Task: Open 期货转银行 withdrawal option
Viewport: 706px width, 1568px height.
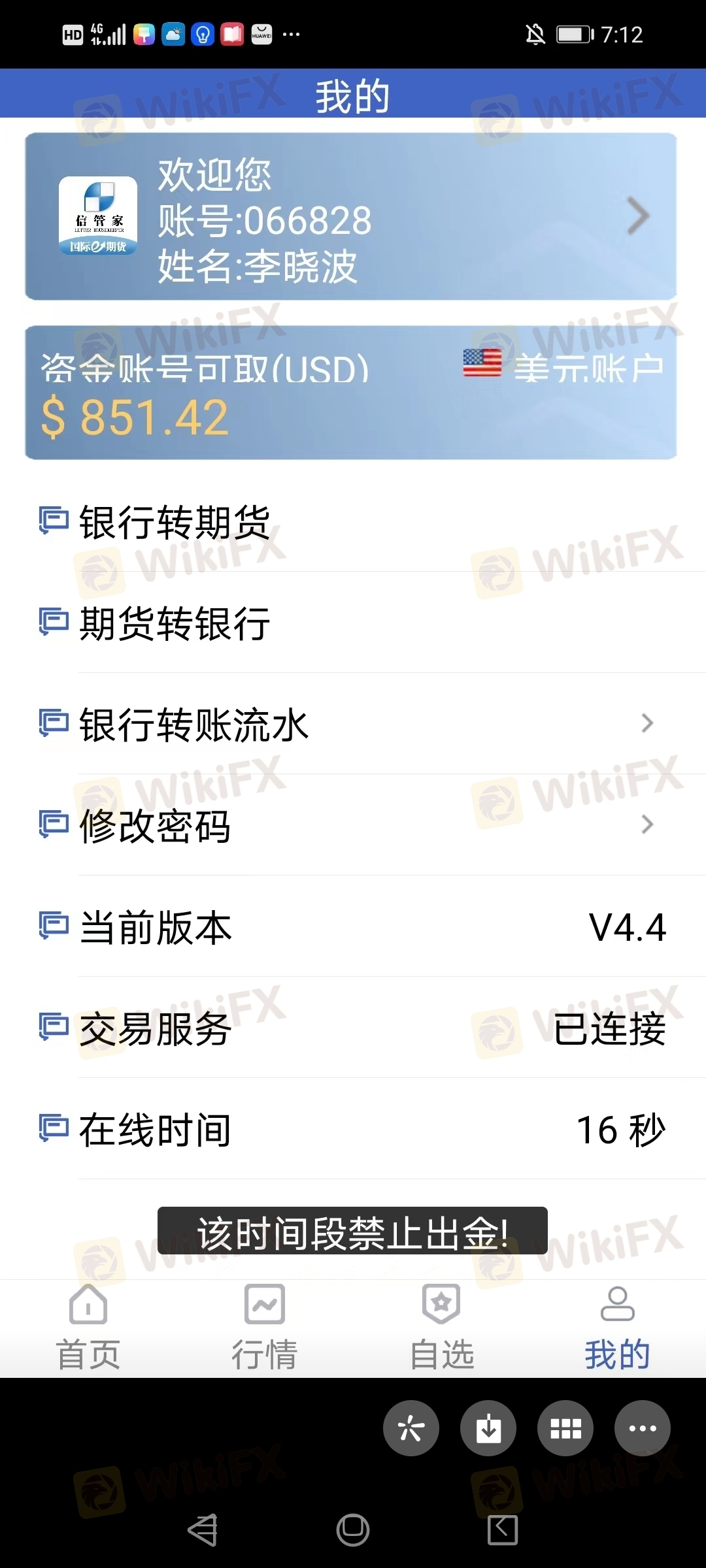Action: point(353,623)
